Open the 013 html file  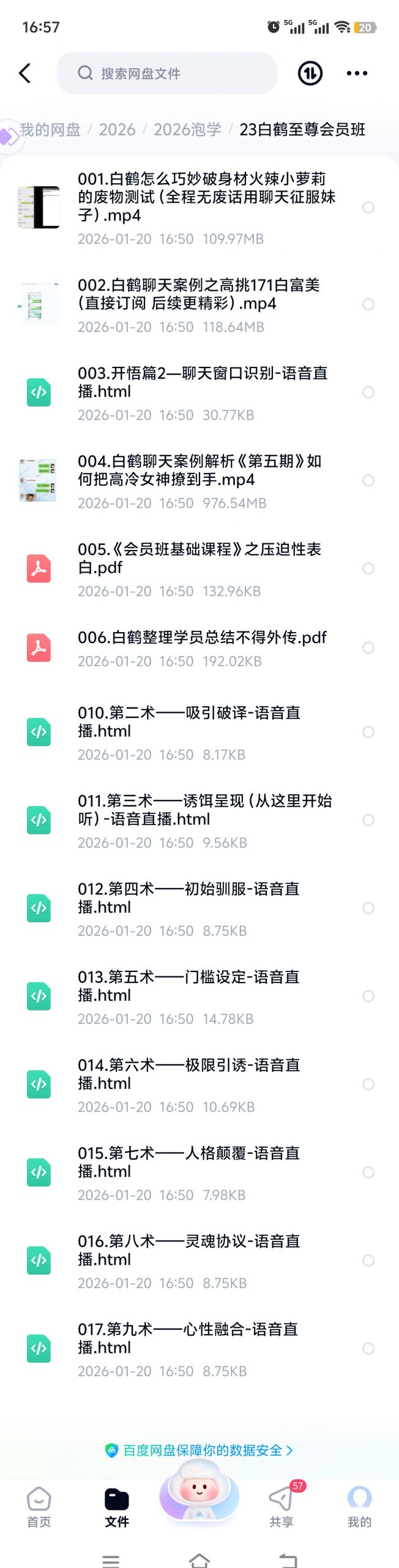point(190,986)
